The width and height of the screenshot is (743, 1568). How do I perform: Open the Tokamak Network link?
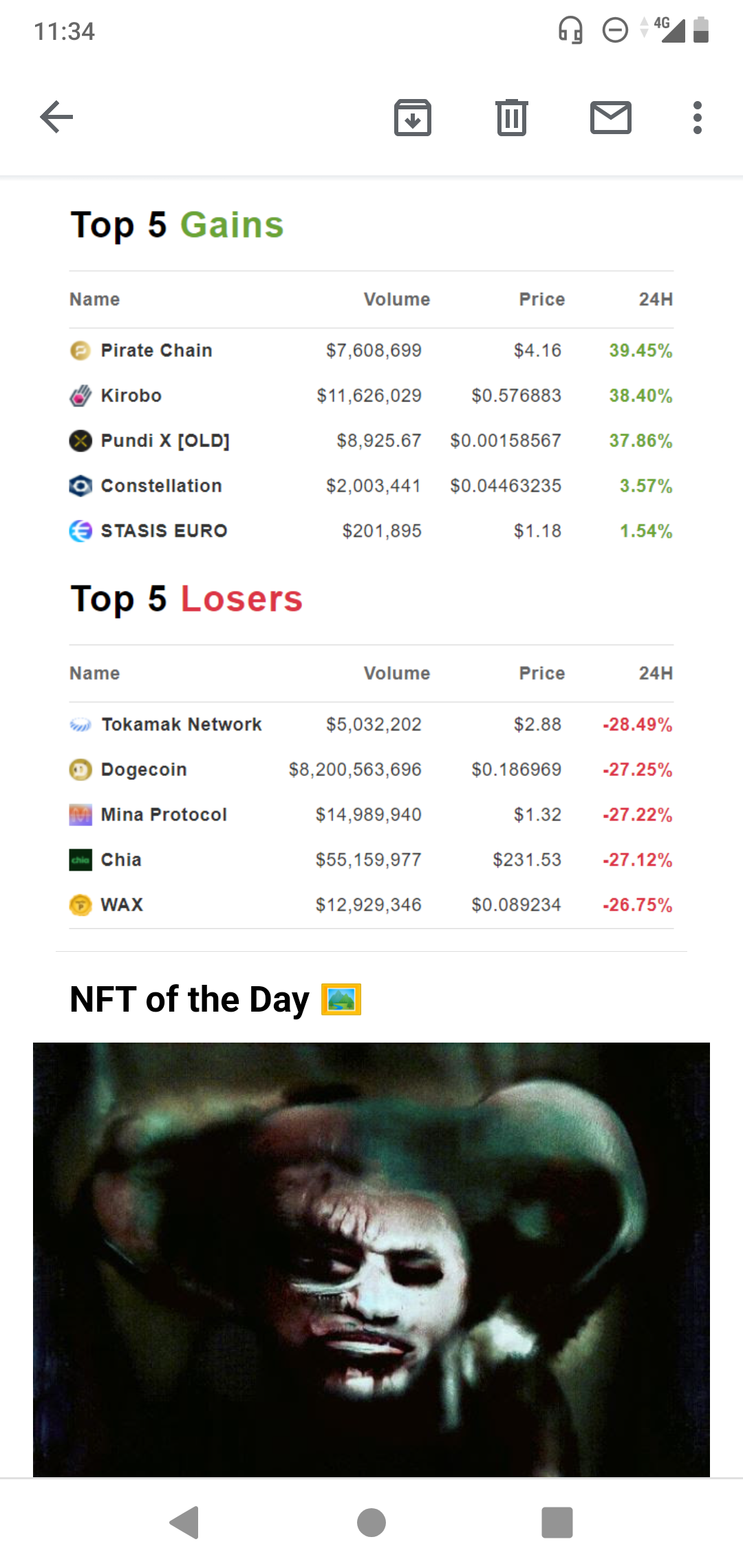[x=182, y=724]
